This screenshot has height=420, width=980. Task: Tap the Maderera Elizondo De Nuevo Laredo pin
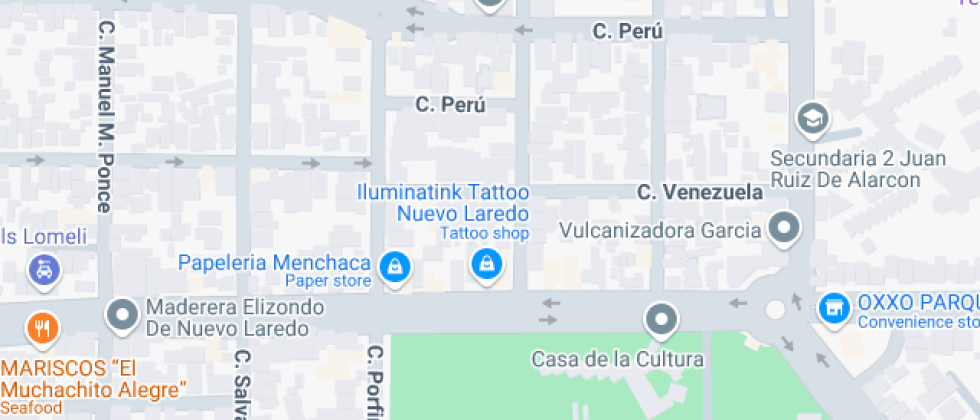pos(123,315)
